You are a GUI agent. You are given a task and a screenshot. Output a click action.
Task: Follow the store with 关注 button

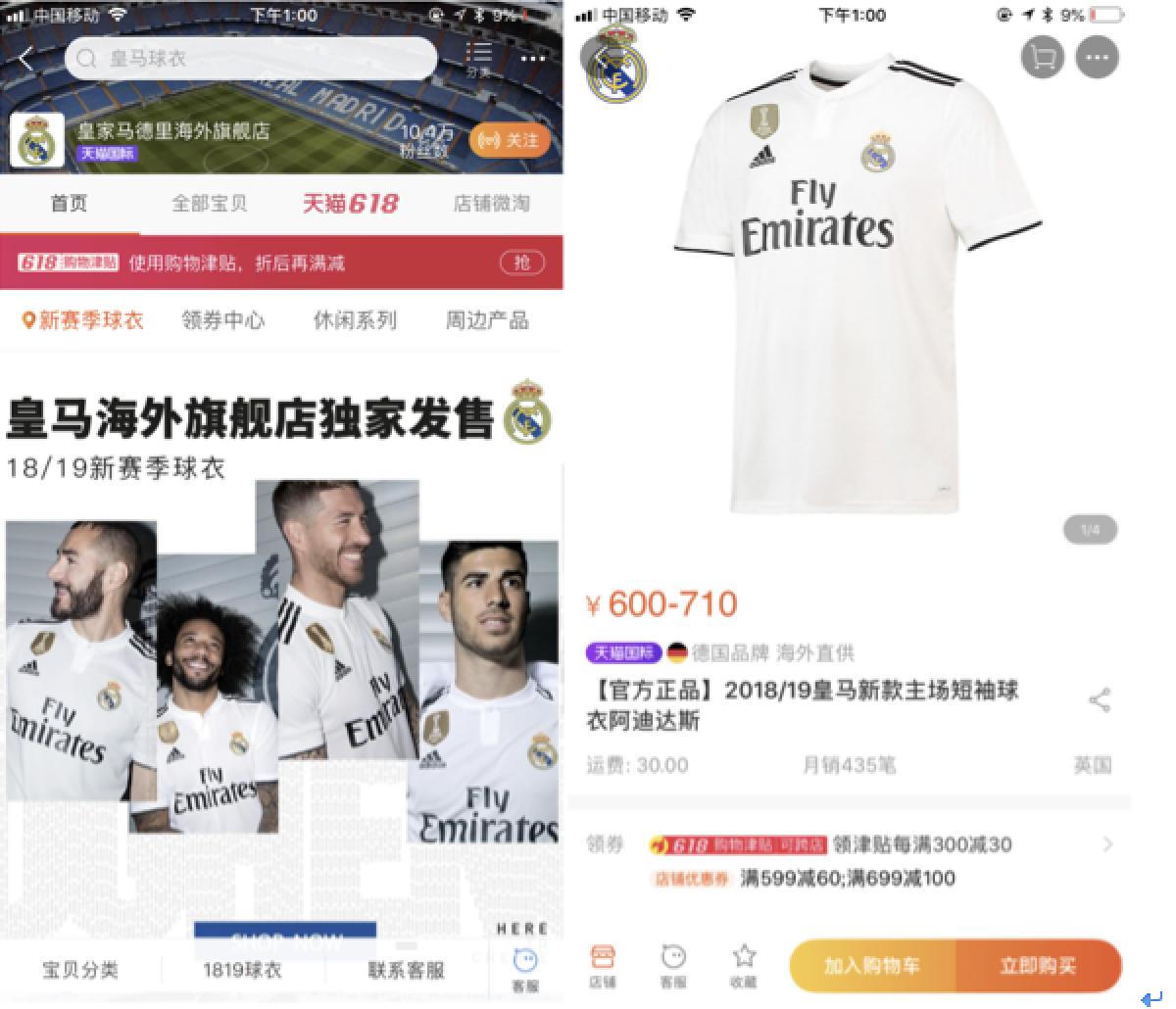[x=509, y=141]
